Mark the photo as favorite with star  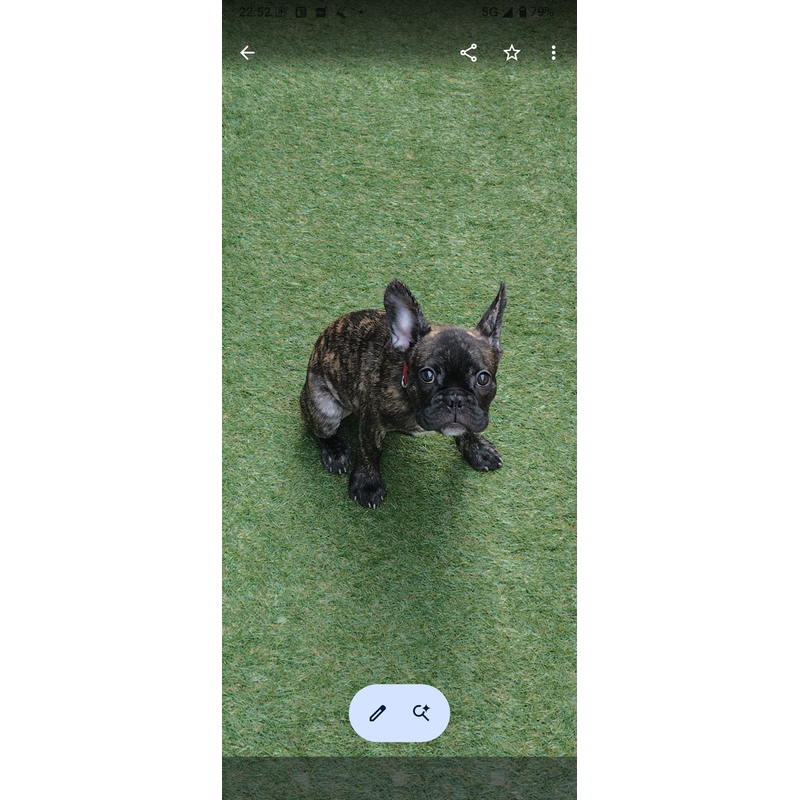tap(512, 53)
